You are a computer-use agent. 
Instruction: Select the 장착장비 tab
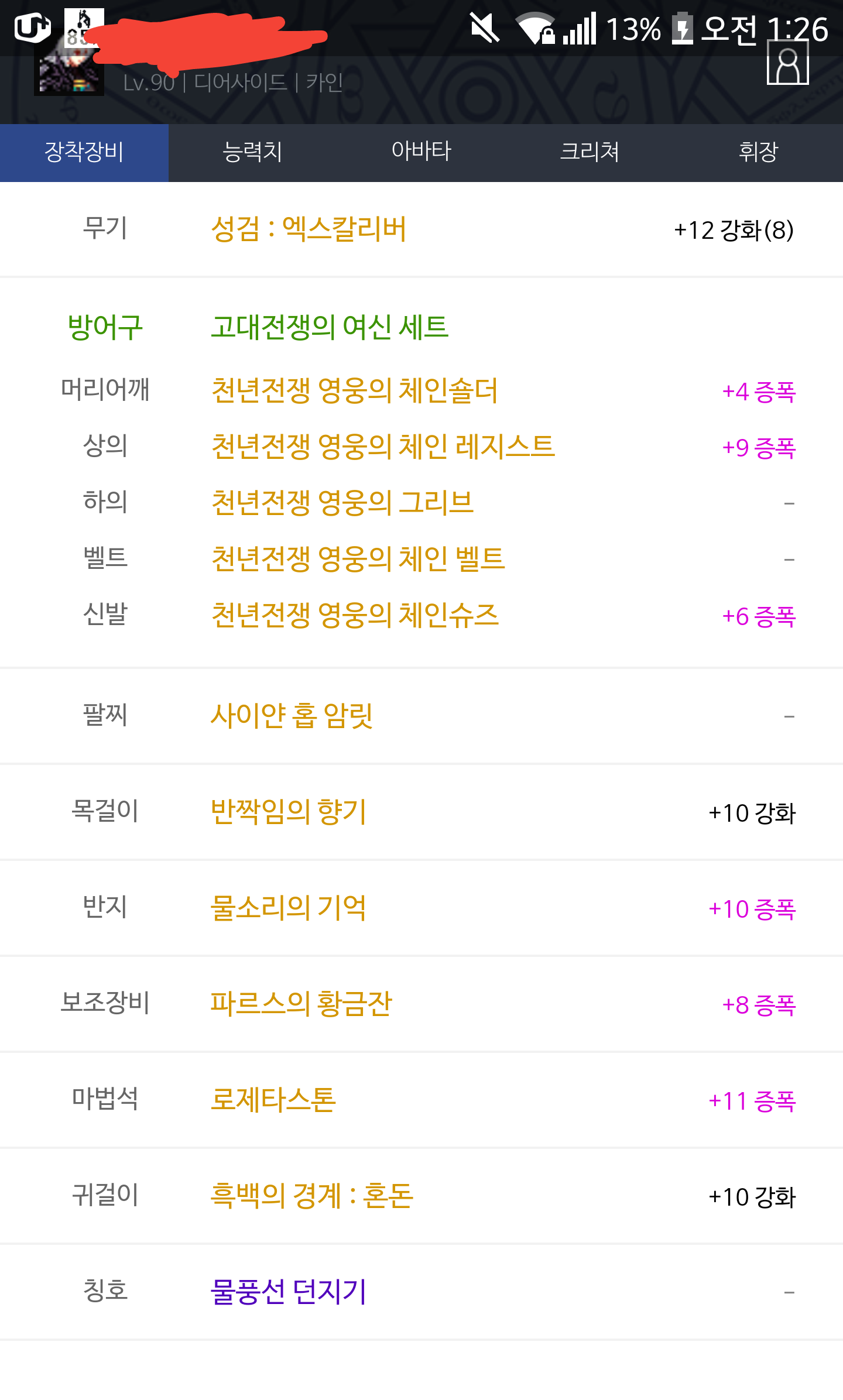click(x=84, y=152)
